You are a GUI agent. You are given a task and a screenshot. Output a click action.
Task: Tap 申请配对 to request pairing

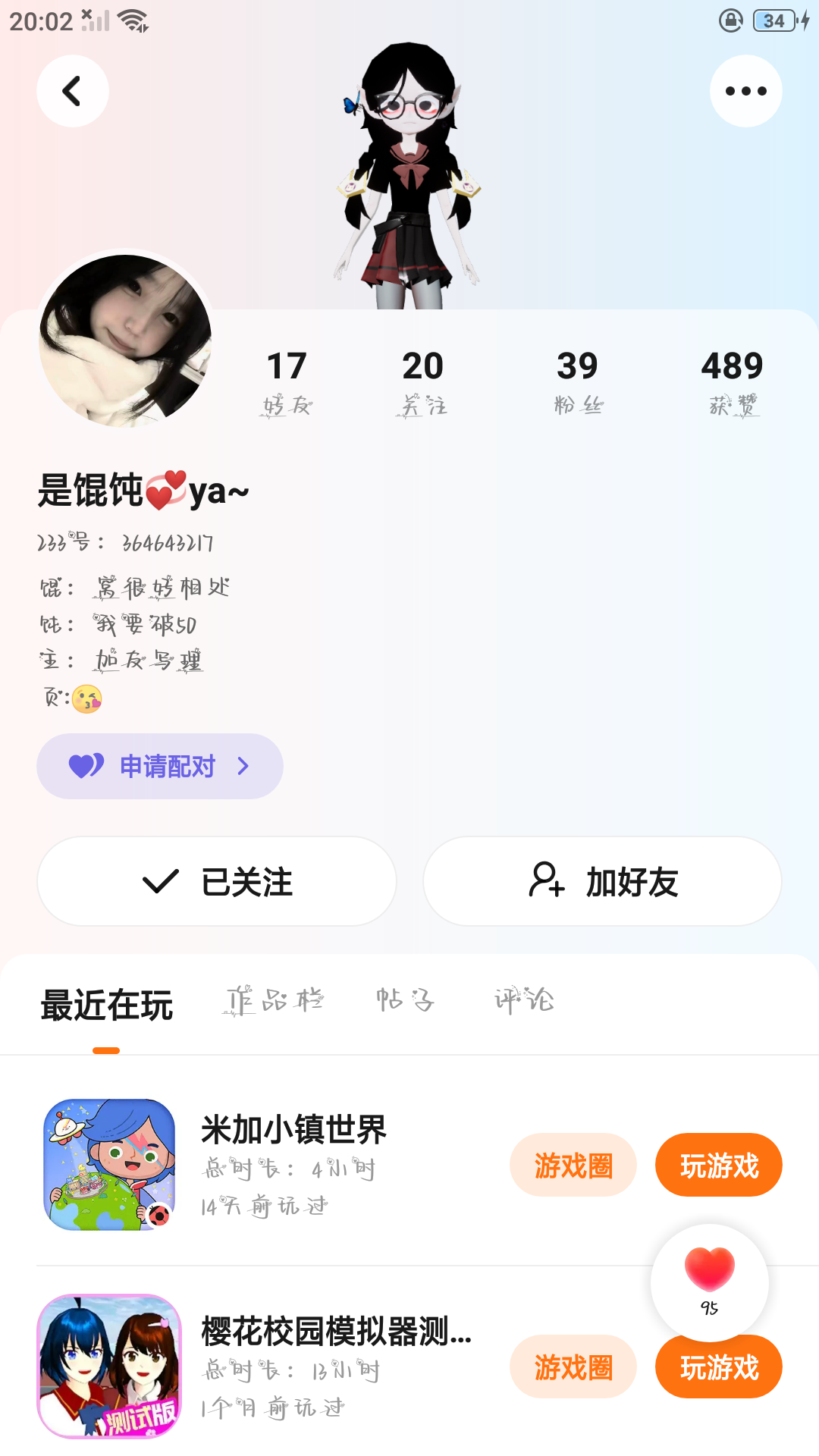(160, 766)
